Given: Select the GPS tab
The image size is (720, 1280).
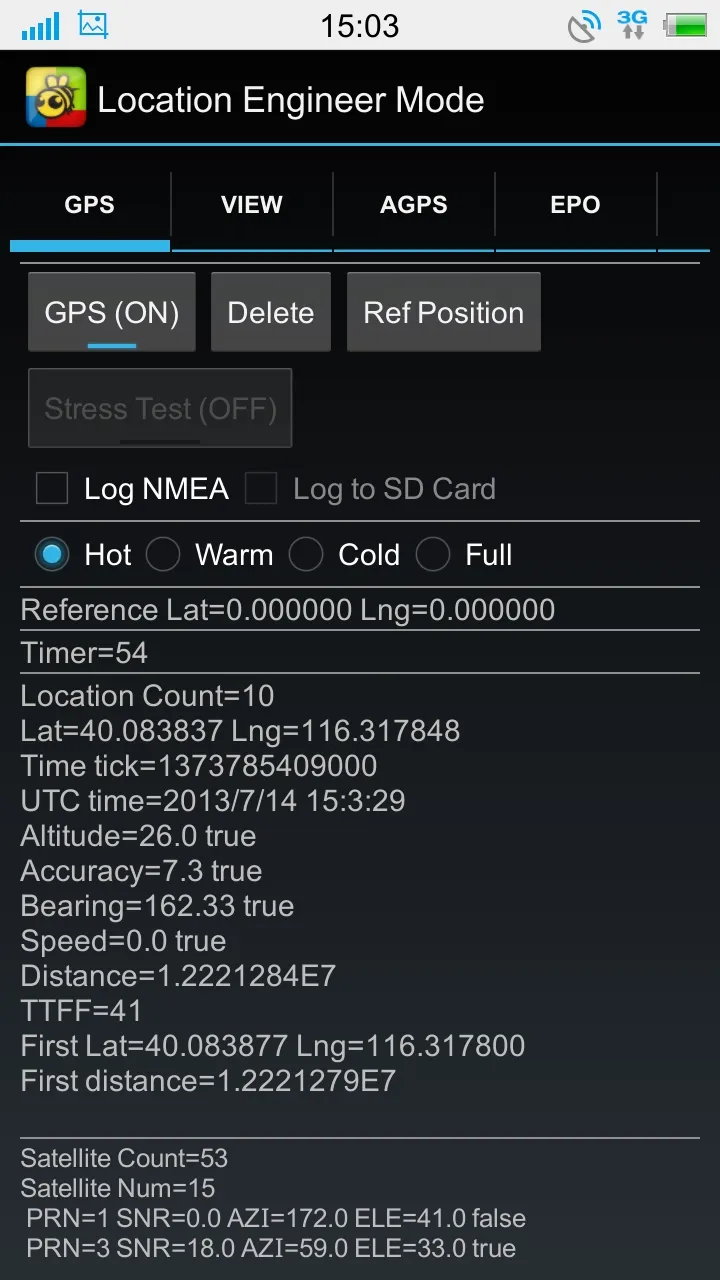Looking at the screenshot, I should (x=90, y=205).
